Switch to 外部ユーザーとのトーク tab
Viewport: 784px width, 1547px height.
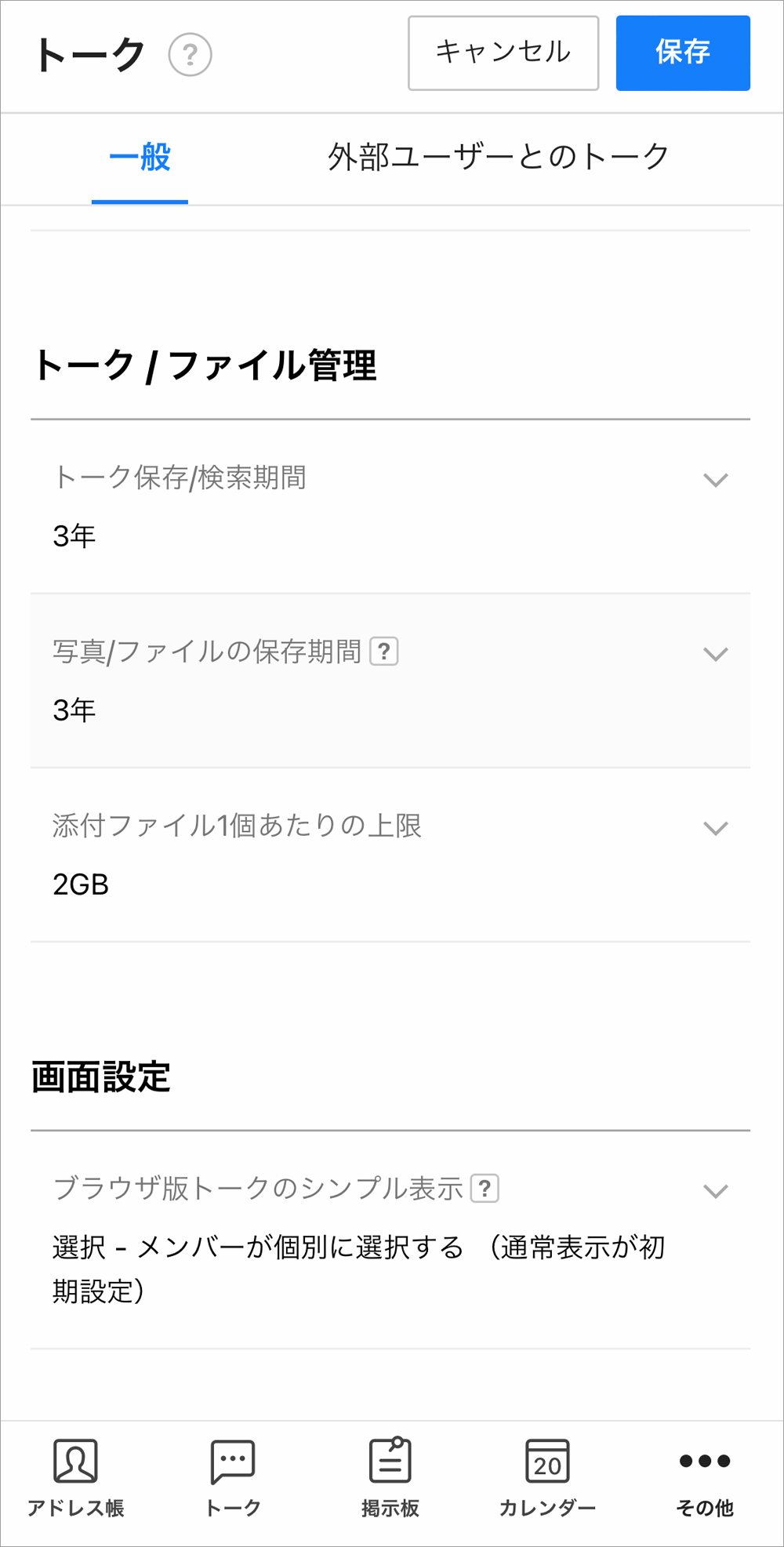pyautogui.click(x=498, y=158)
